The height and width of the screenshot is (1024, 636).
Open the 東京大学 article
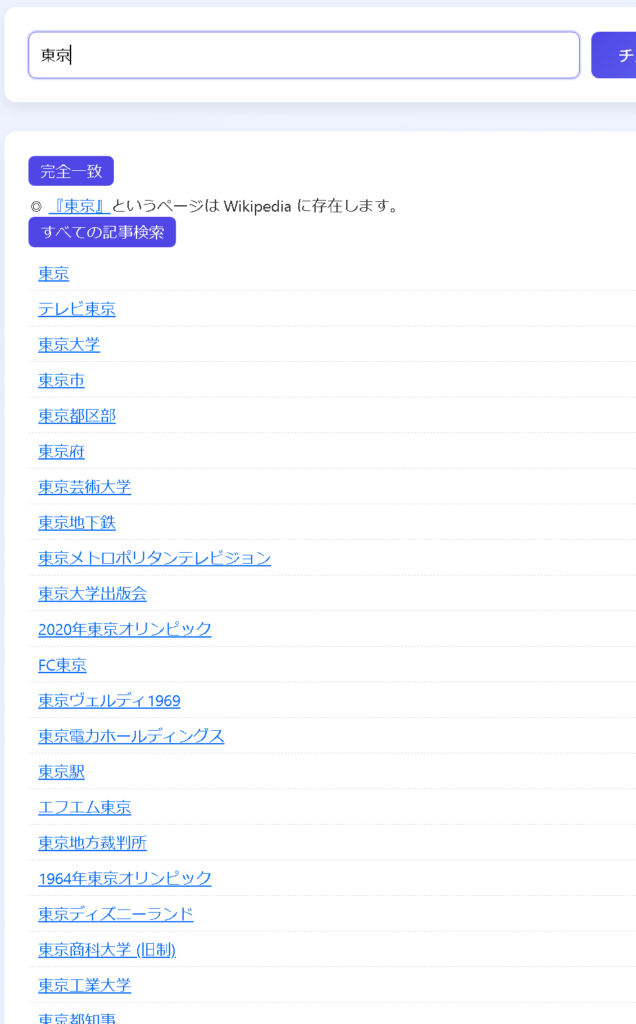tap(69, 344)
